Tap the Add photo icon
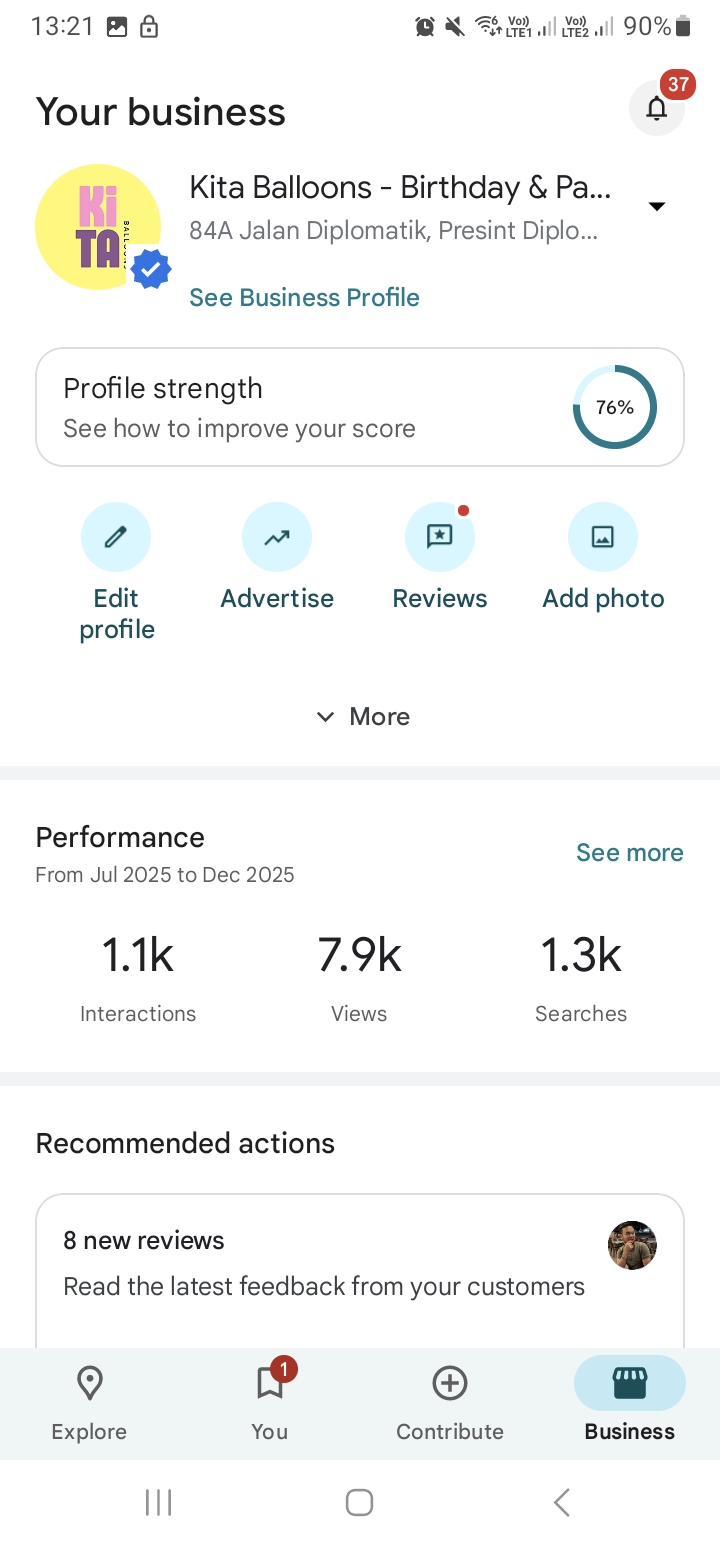 (x=603, y=537)
